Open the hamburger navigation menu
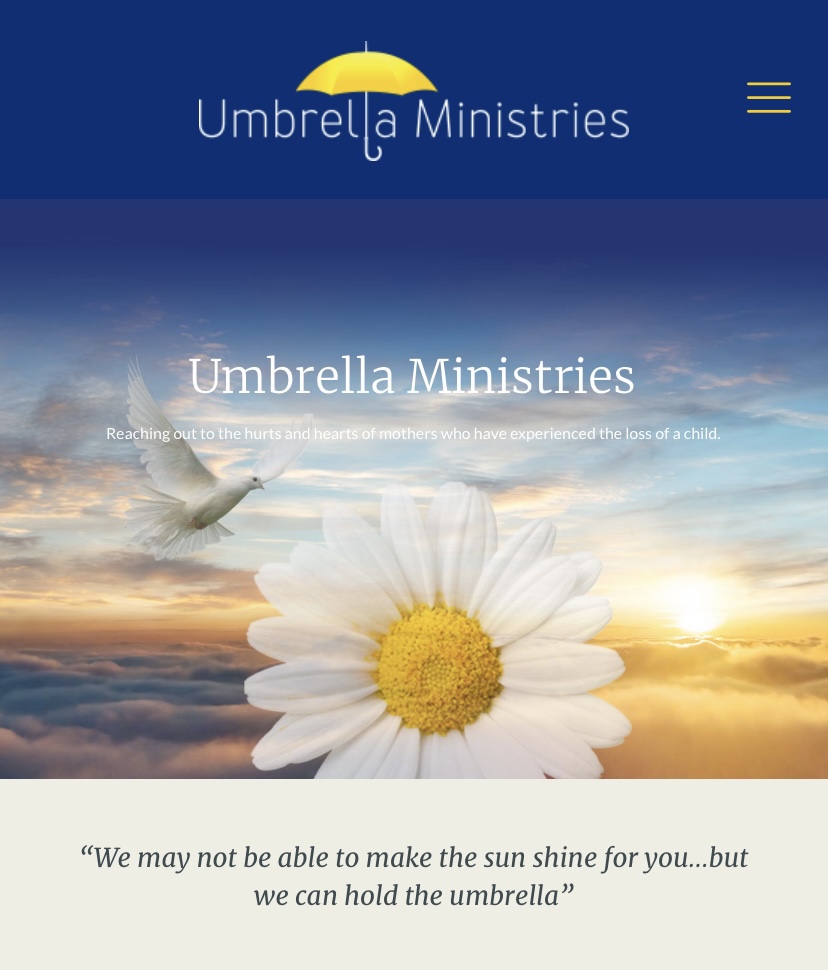Screen dimensions: 828x970 tap(768, 98)
